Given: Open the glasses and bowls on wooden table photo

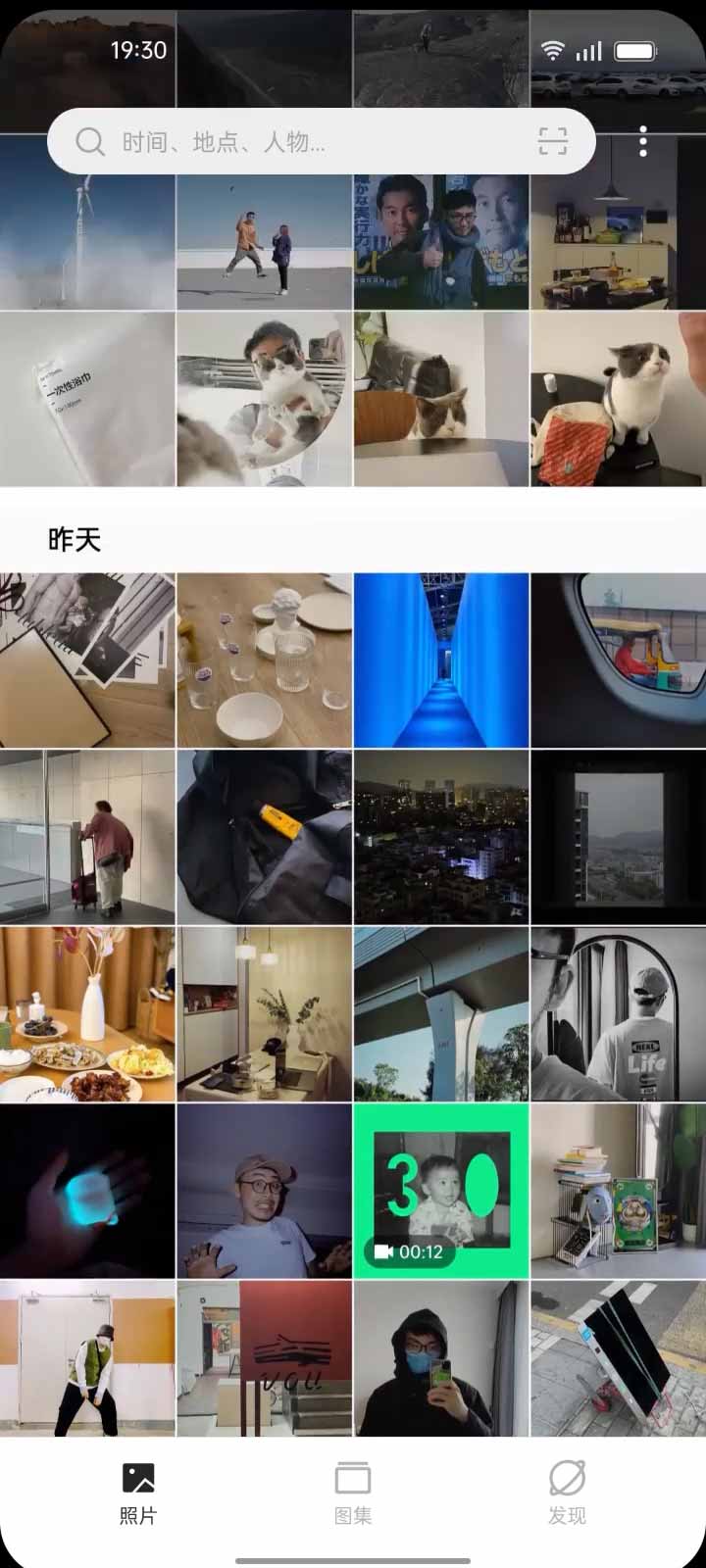Looking at the screenshot, I should coord(264,661).
